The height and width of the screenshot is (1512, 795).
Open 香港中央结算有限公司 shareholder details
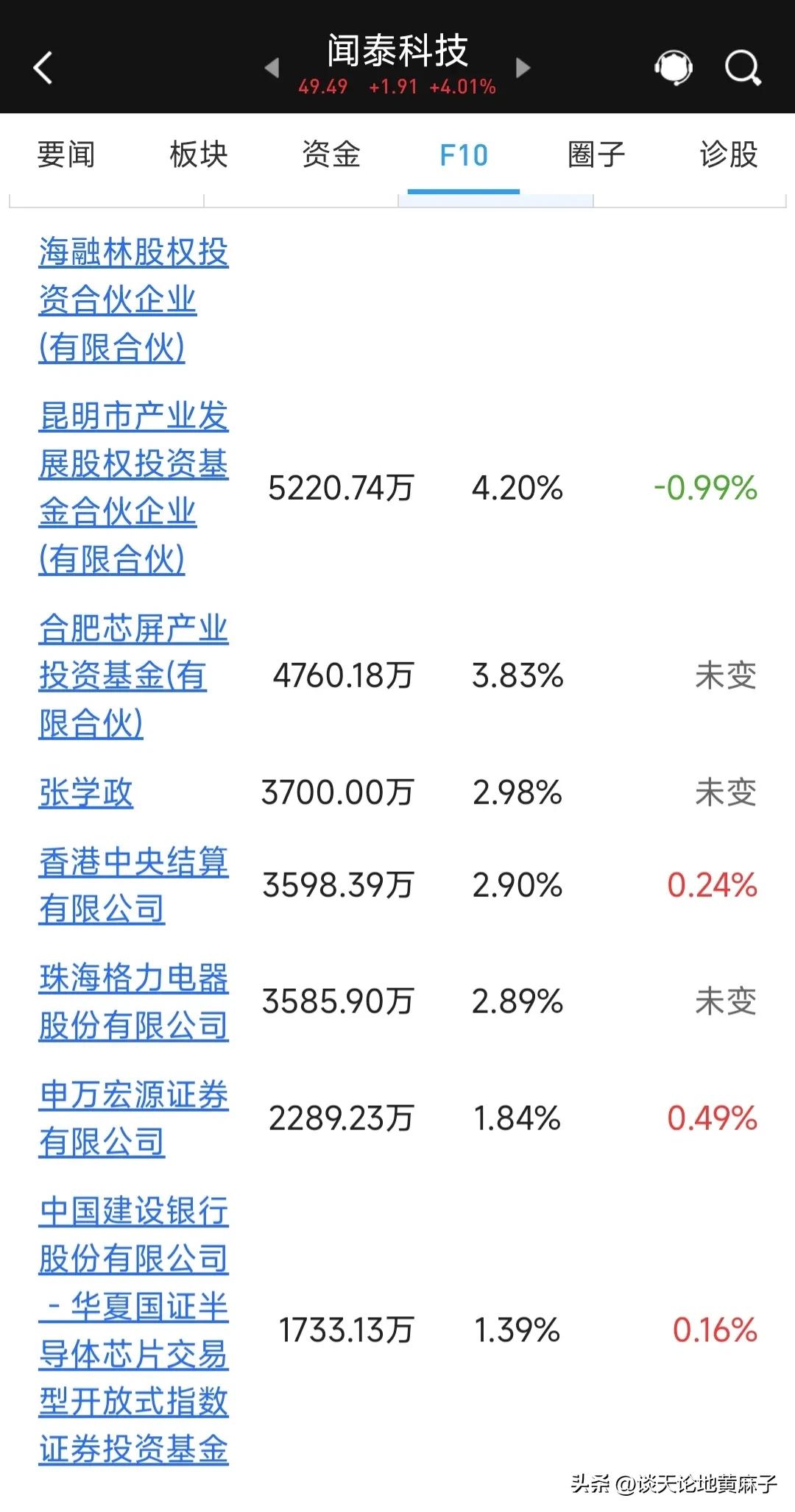click(x=133, y=887)
